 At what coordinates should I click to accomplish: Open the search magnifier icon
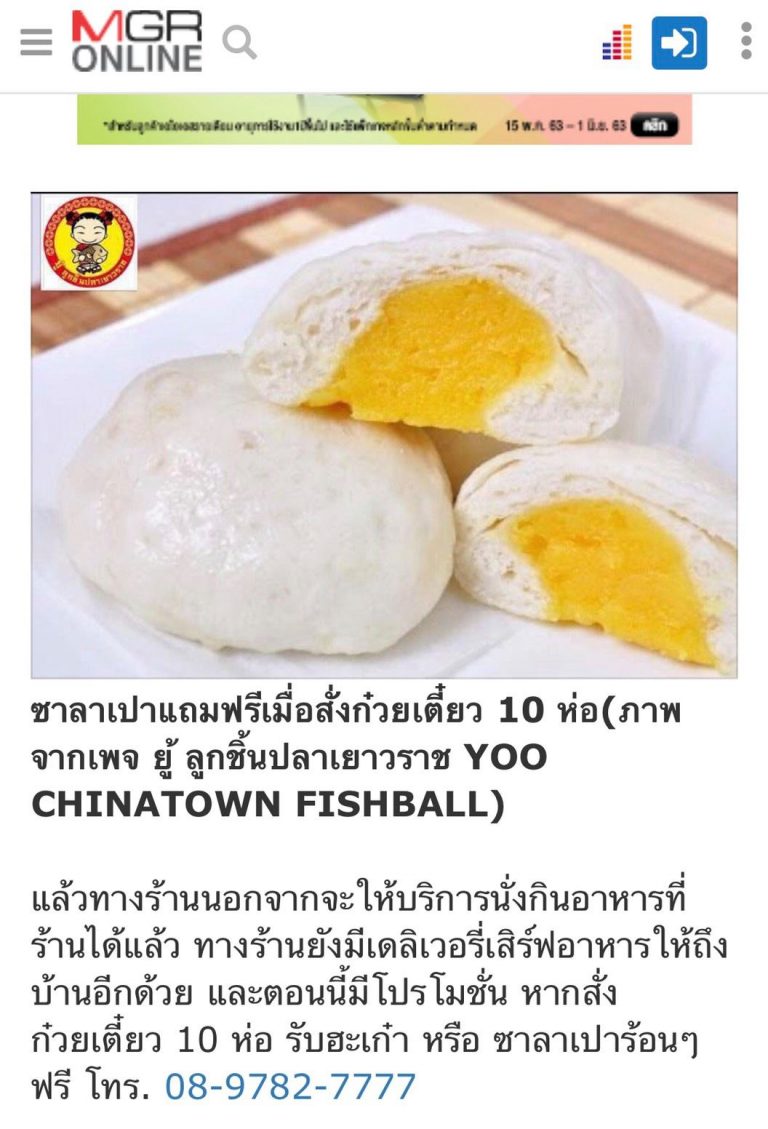239,43
